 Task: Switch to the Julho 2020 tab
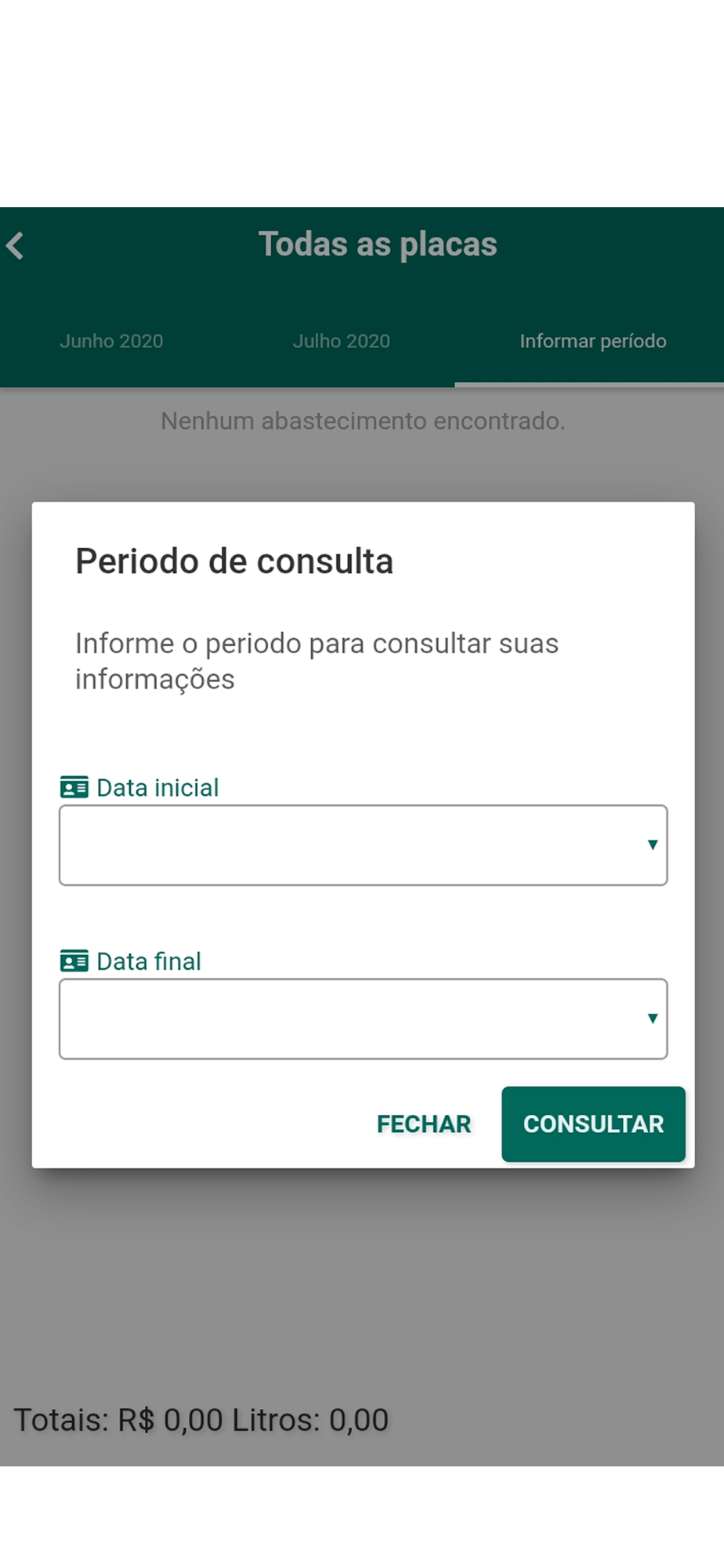[x=342, y=341]
